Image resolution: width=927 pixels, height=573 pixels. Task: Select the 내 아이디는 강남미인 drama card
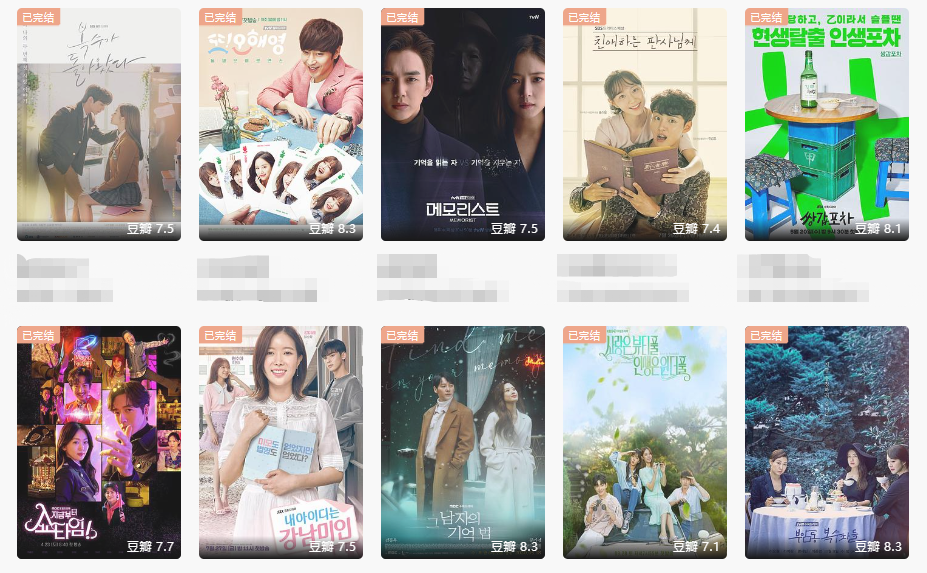(x=280, y=442)
